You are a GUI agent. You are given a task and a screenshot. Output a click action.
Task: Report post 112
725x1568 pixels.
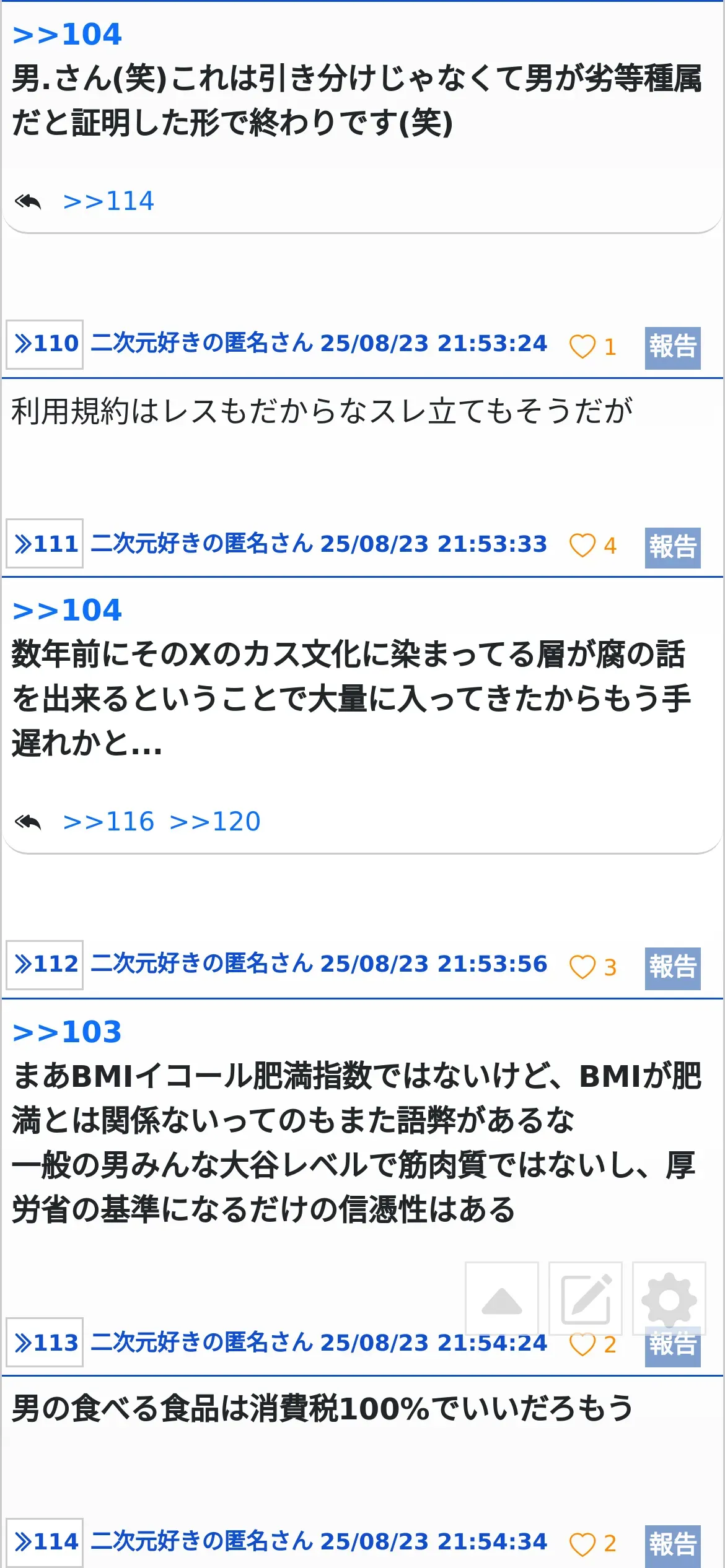[x=672, y=968]
